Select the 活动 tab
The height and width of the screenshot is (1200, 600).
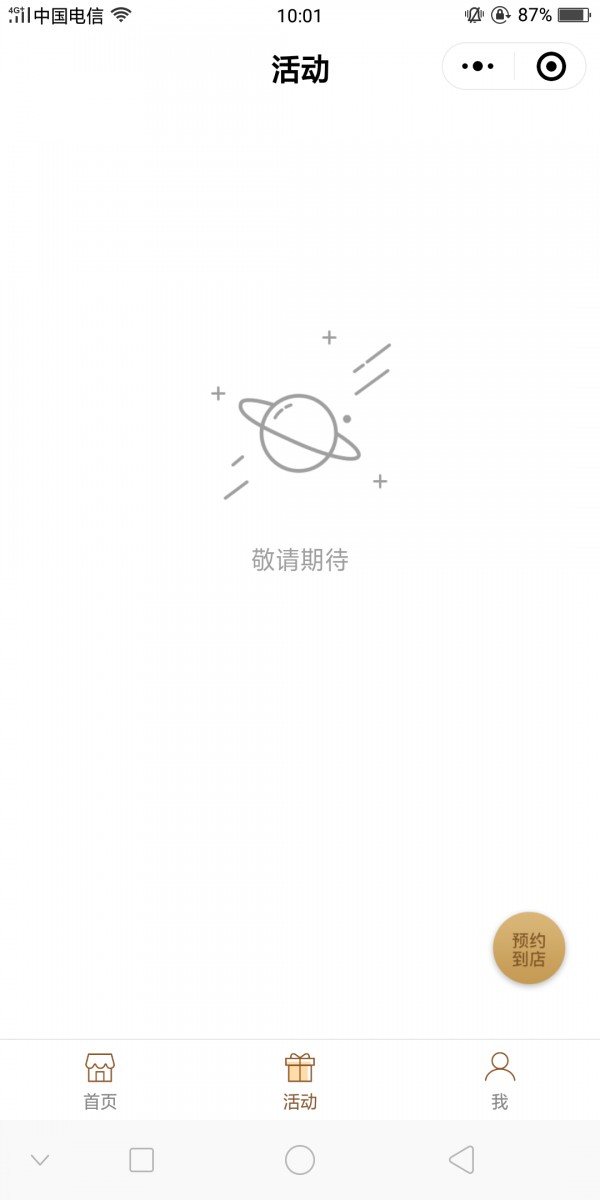coord(300,1080)
